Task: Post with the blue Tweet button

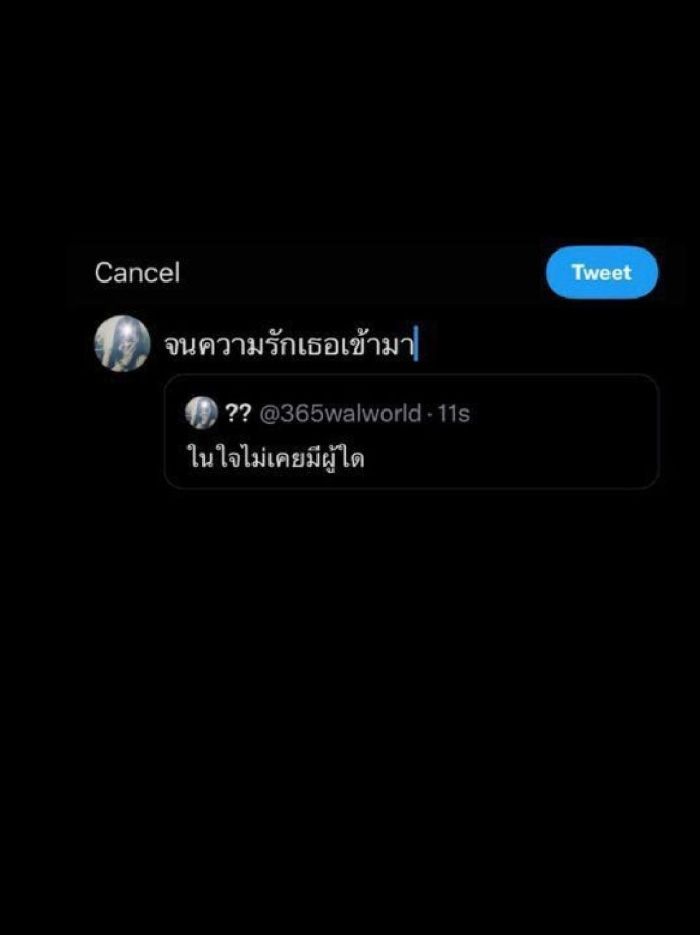Action: pos(601,272)
